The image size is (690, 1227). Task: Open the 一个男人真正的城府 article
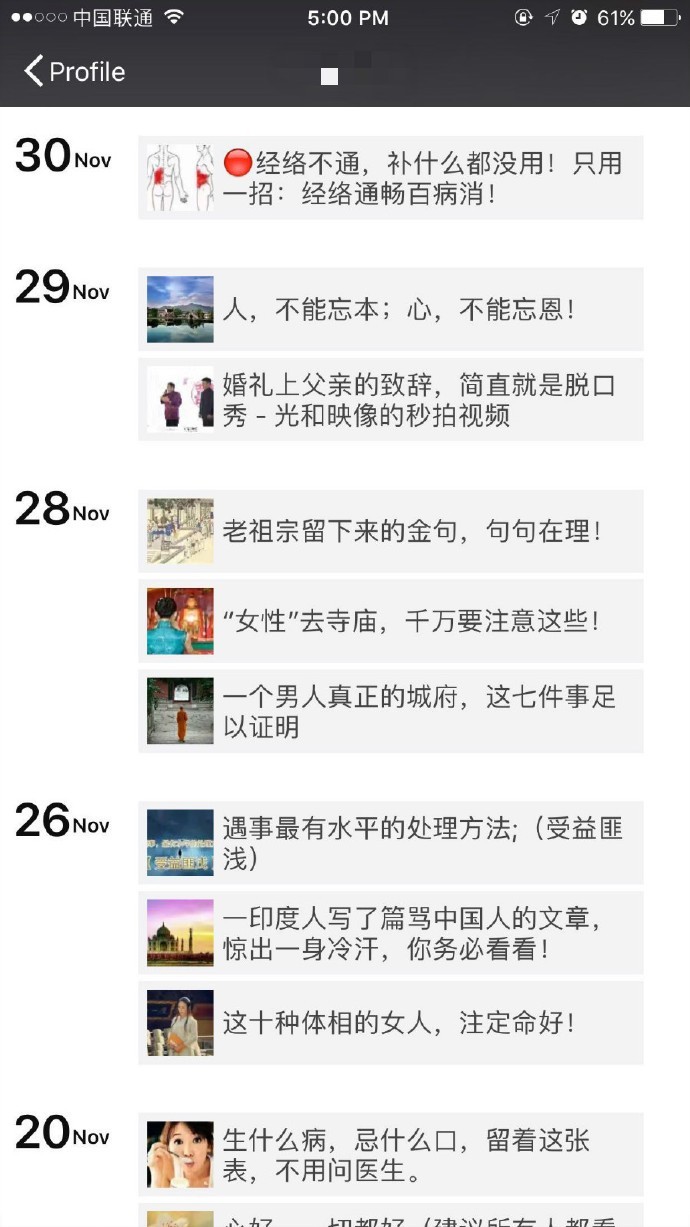click(x=390, y=711)
